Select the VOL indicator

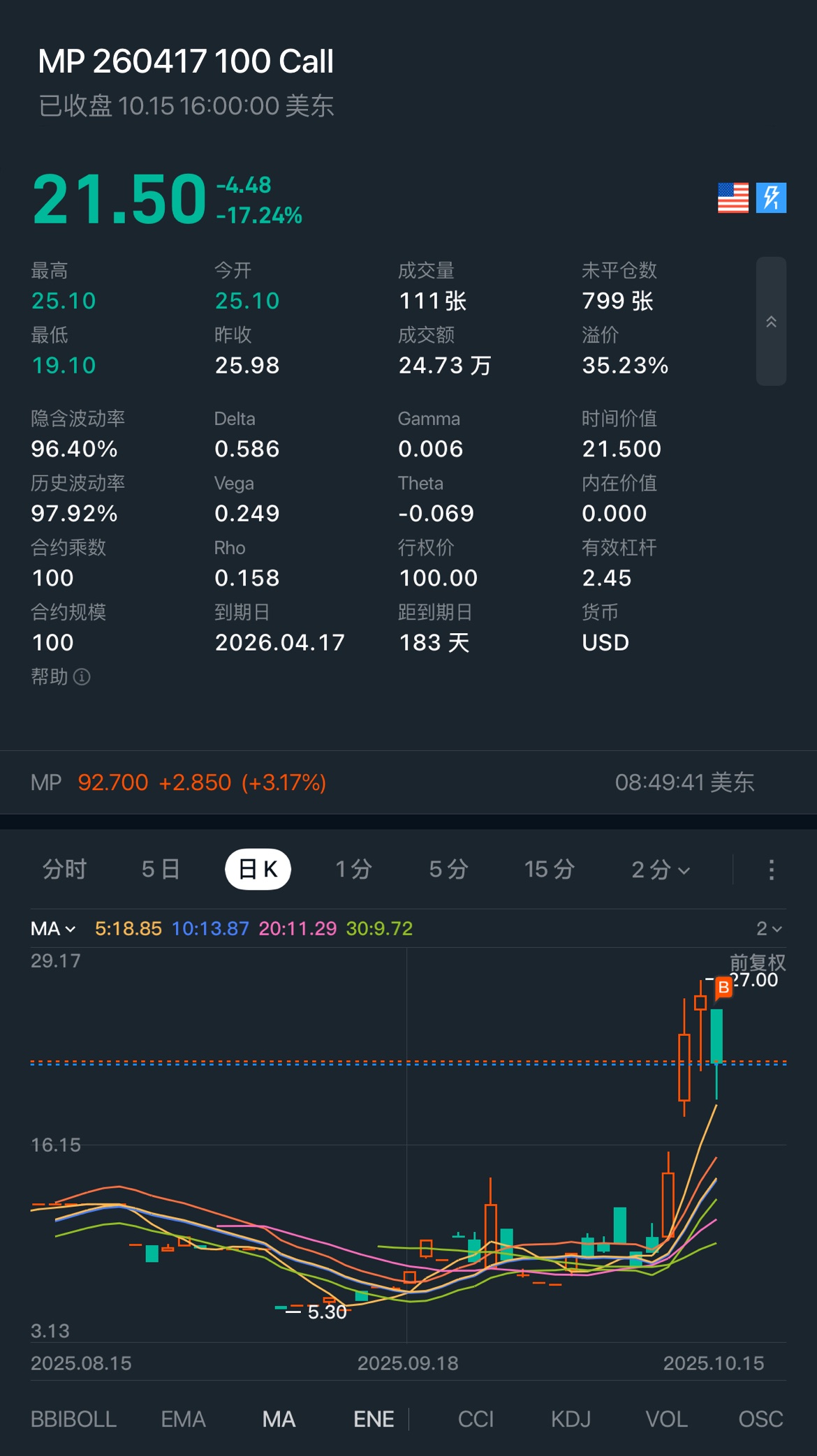click(x=666, y=1419)
